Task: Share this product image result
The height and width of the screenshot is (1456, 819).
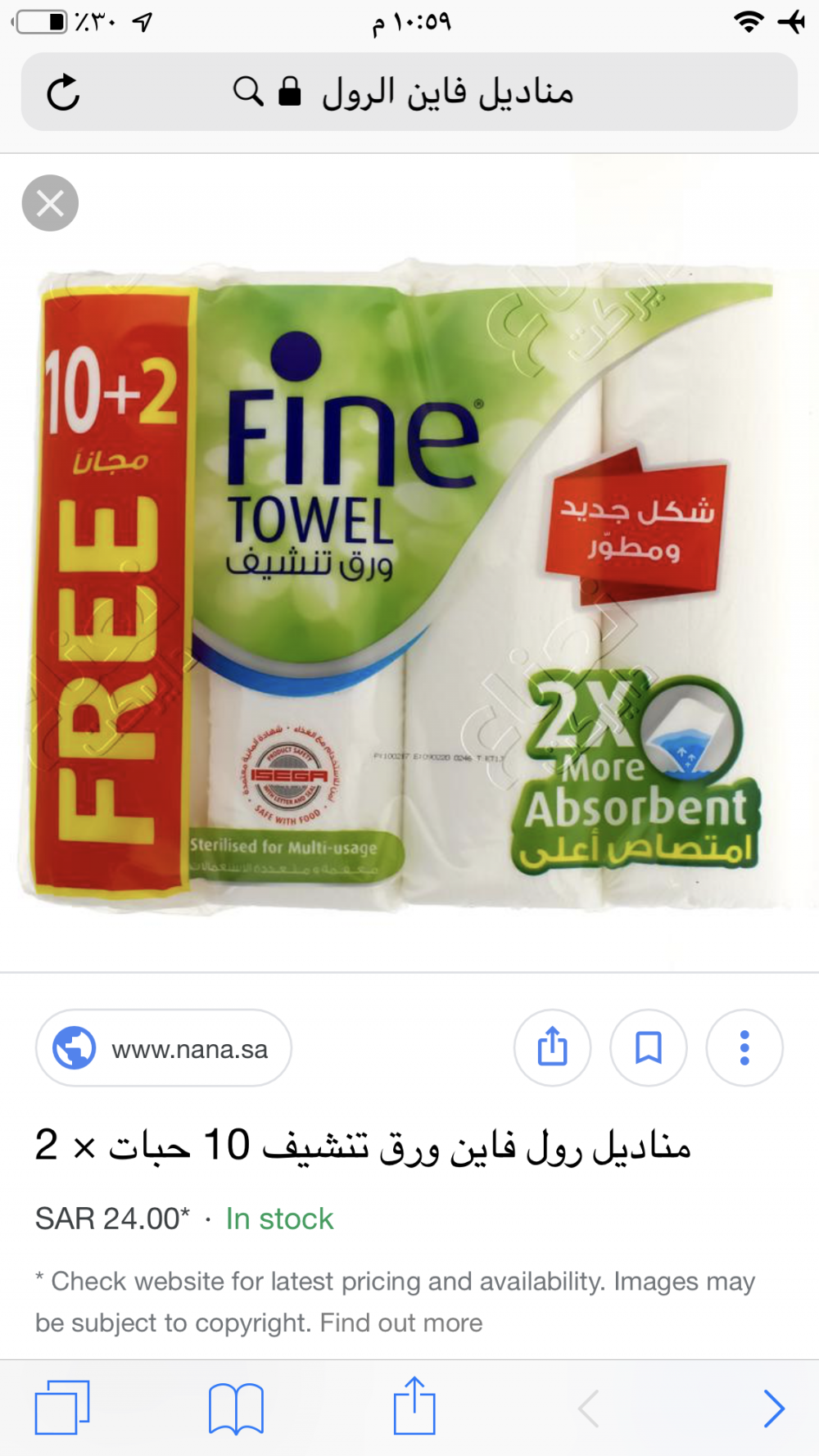Action: pyautogui.click(x=552, y=1047)
